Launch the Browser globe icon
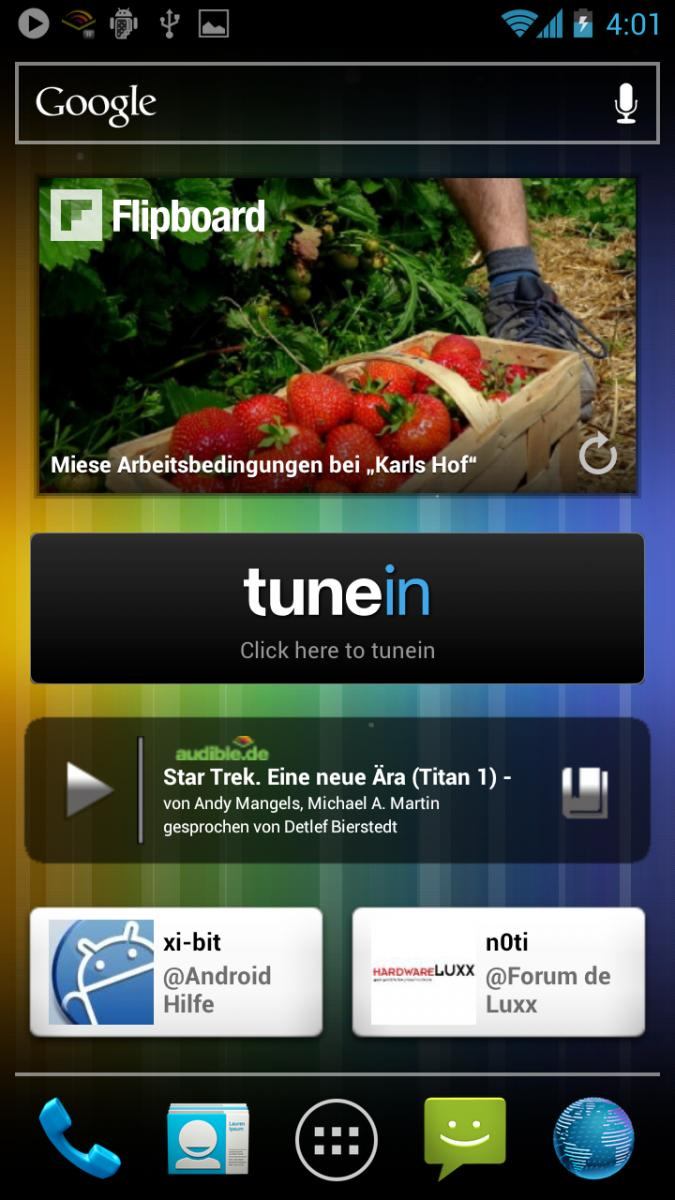Screen dimensions: 675x1200 coord(594,1139)
